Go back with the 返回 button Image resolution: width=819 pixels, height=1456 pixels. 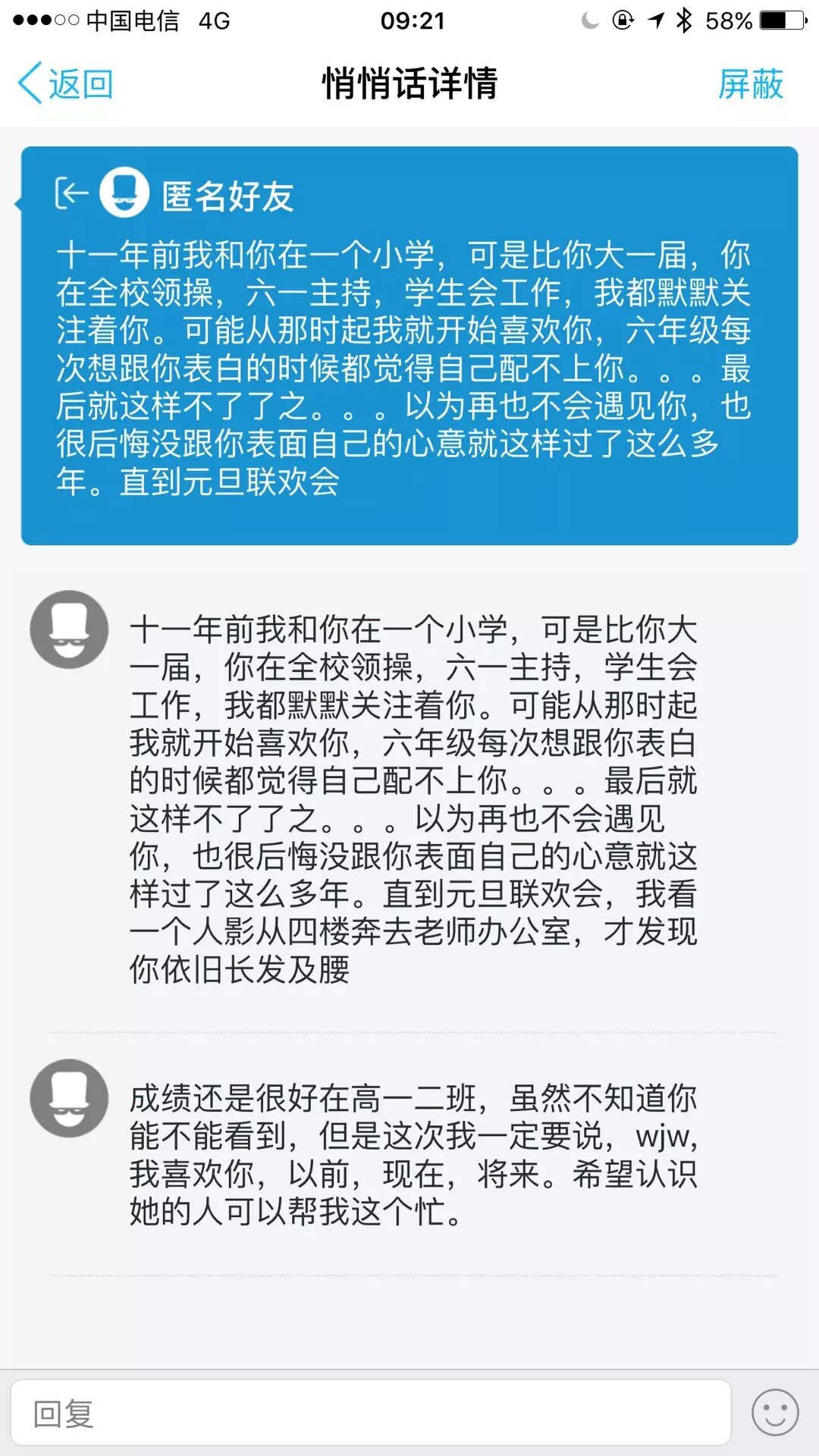point(65,83)
